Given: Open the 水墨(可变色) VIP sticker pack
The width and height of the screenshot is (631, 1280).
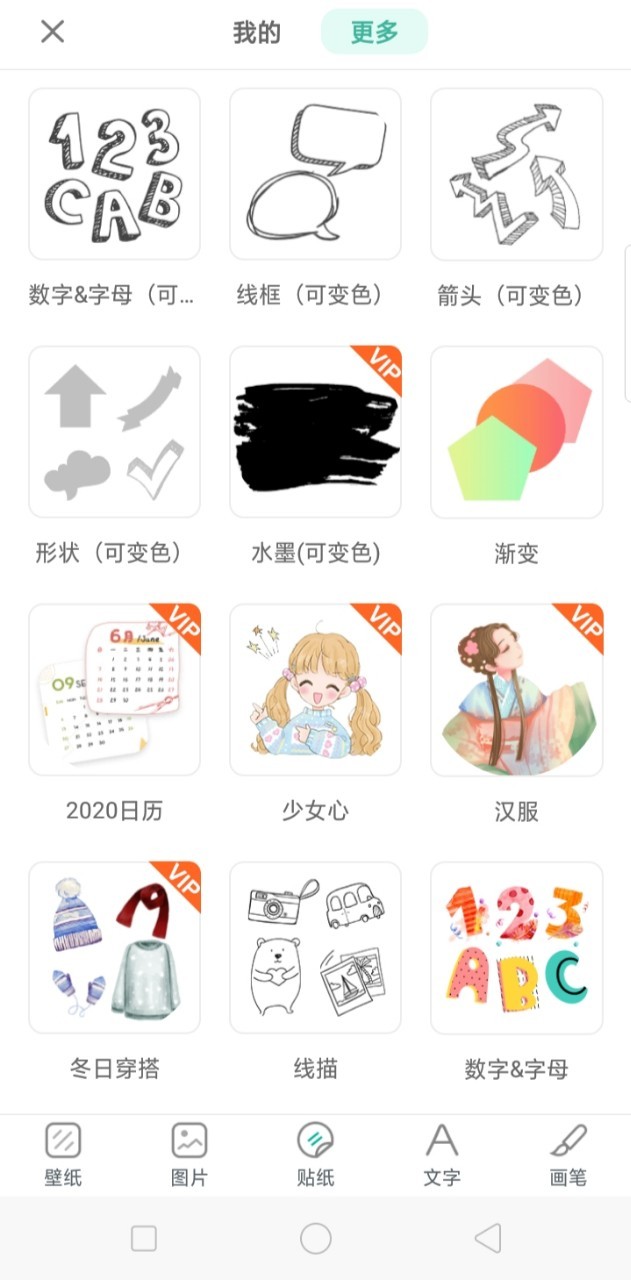Looking at the screenshot, I should pos(315,432).
